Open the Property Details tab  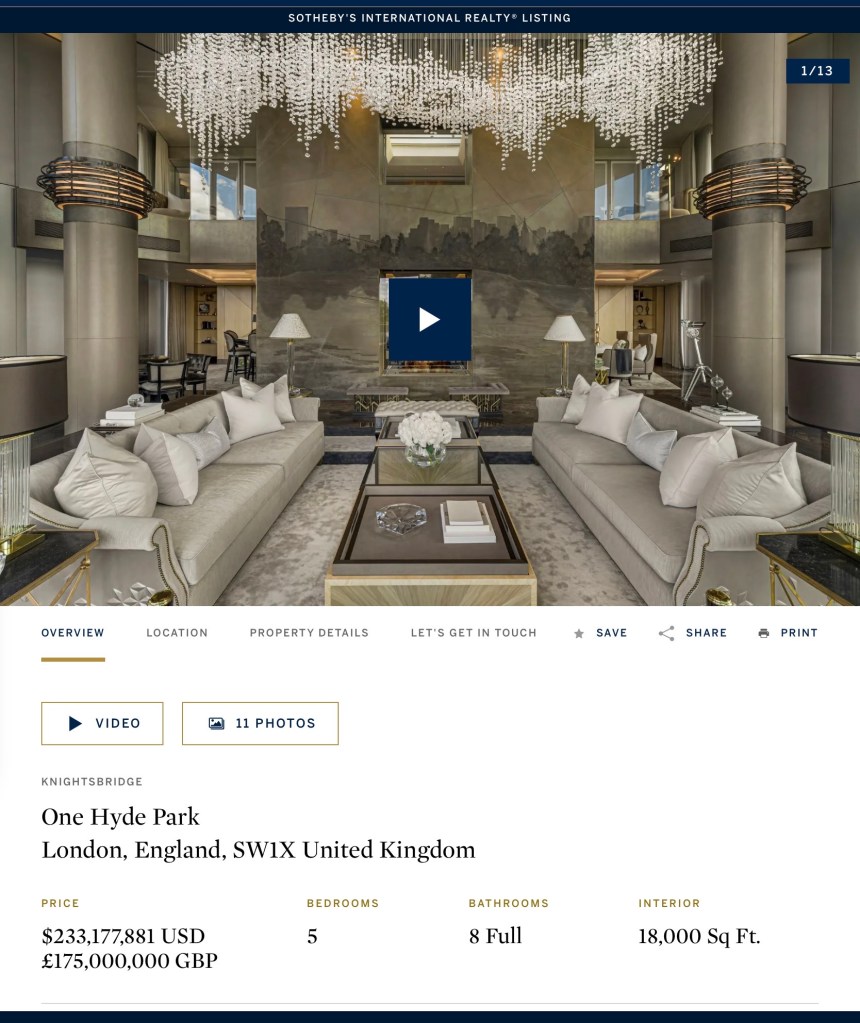pos(309,633)
